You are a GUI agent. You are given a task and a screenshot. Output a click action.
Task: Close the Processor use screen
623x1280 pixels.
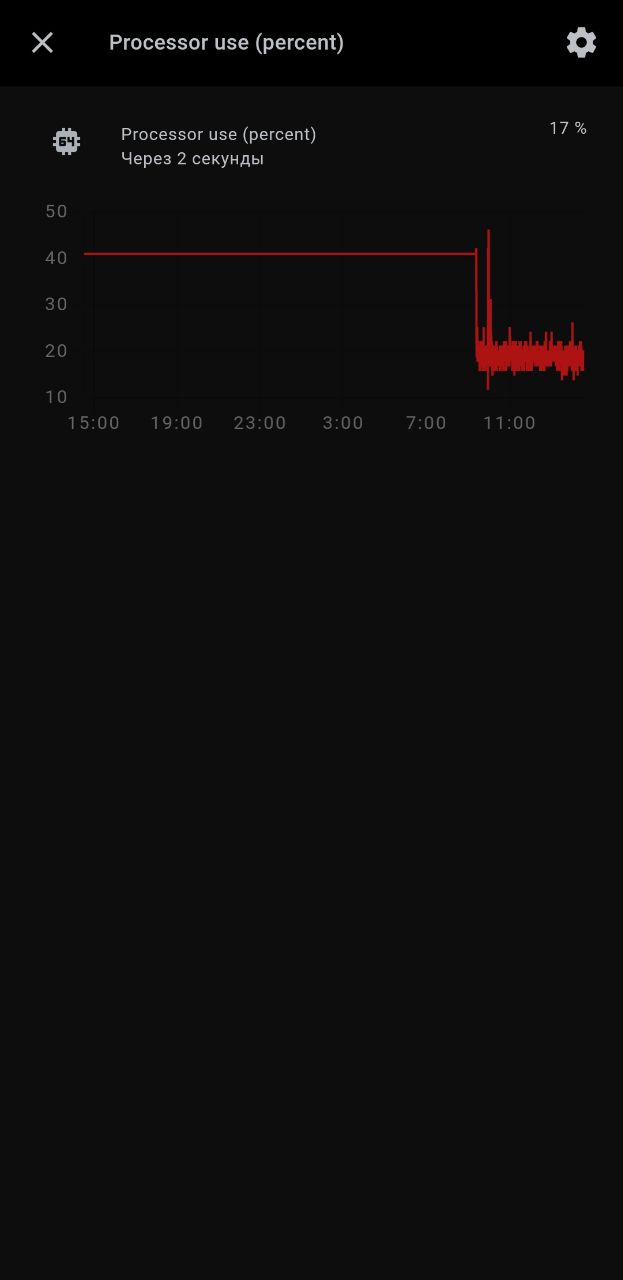pyautogui.click(x=42, y=42)
